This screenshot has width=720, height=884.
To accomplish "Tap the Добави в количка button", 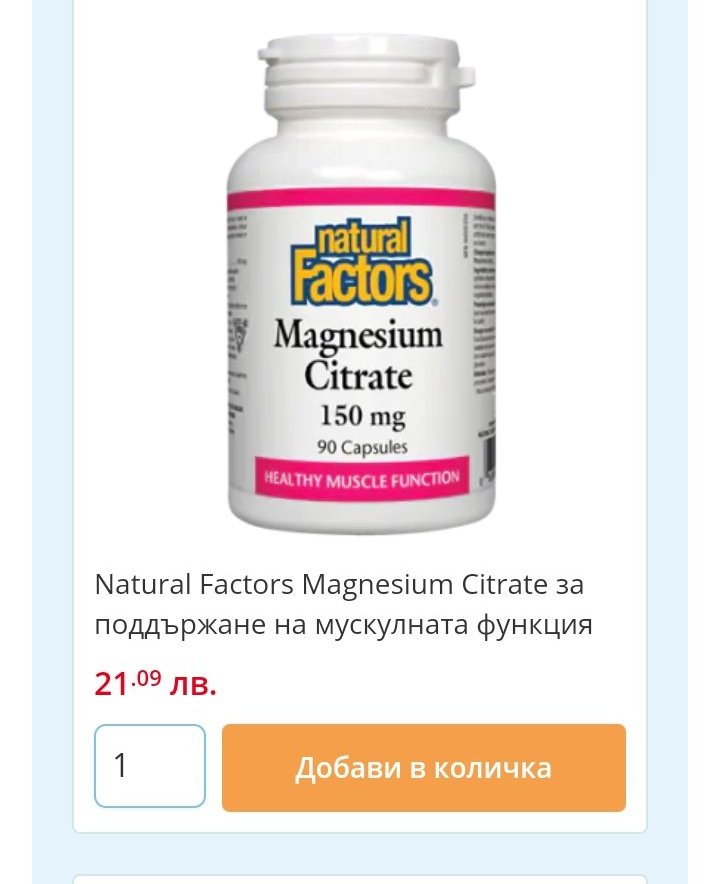I will click(423, 768).
